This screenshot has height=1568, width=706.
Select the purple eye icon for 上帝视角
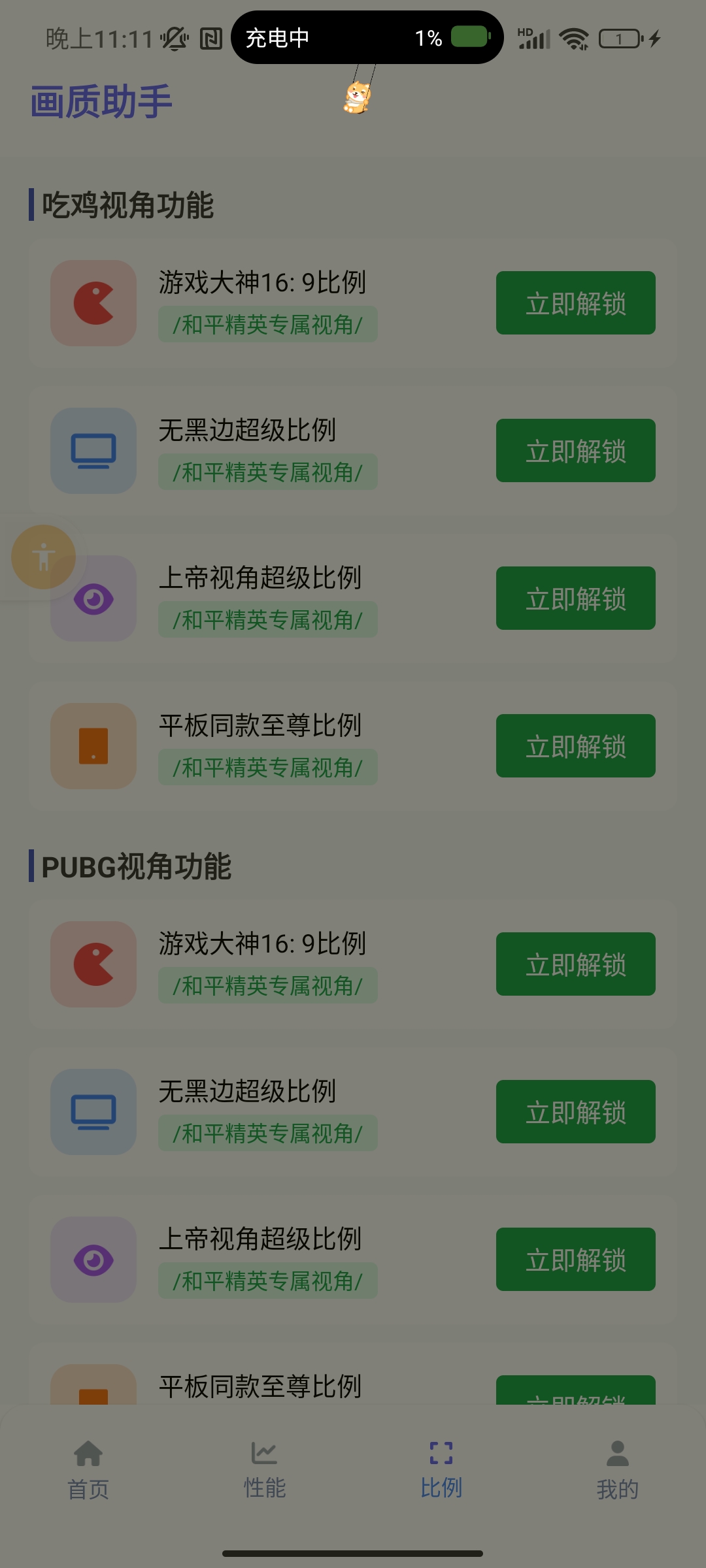[93, 598]
